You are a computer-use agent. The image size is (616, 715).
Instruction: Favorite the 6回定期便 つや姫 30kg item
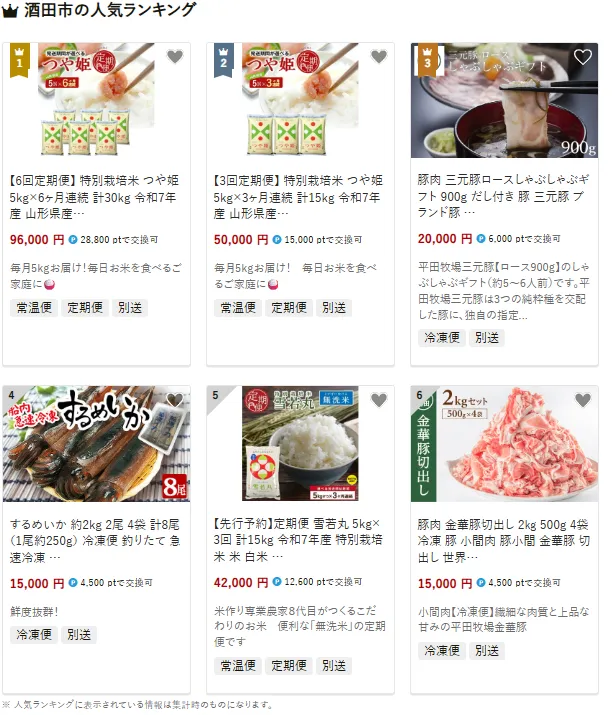pyautogui.click(x=175, y=57)
